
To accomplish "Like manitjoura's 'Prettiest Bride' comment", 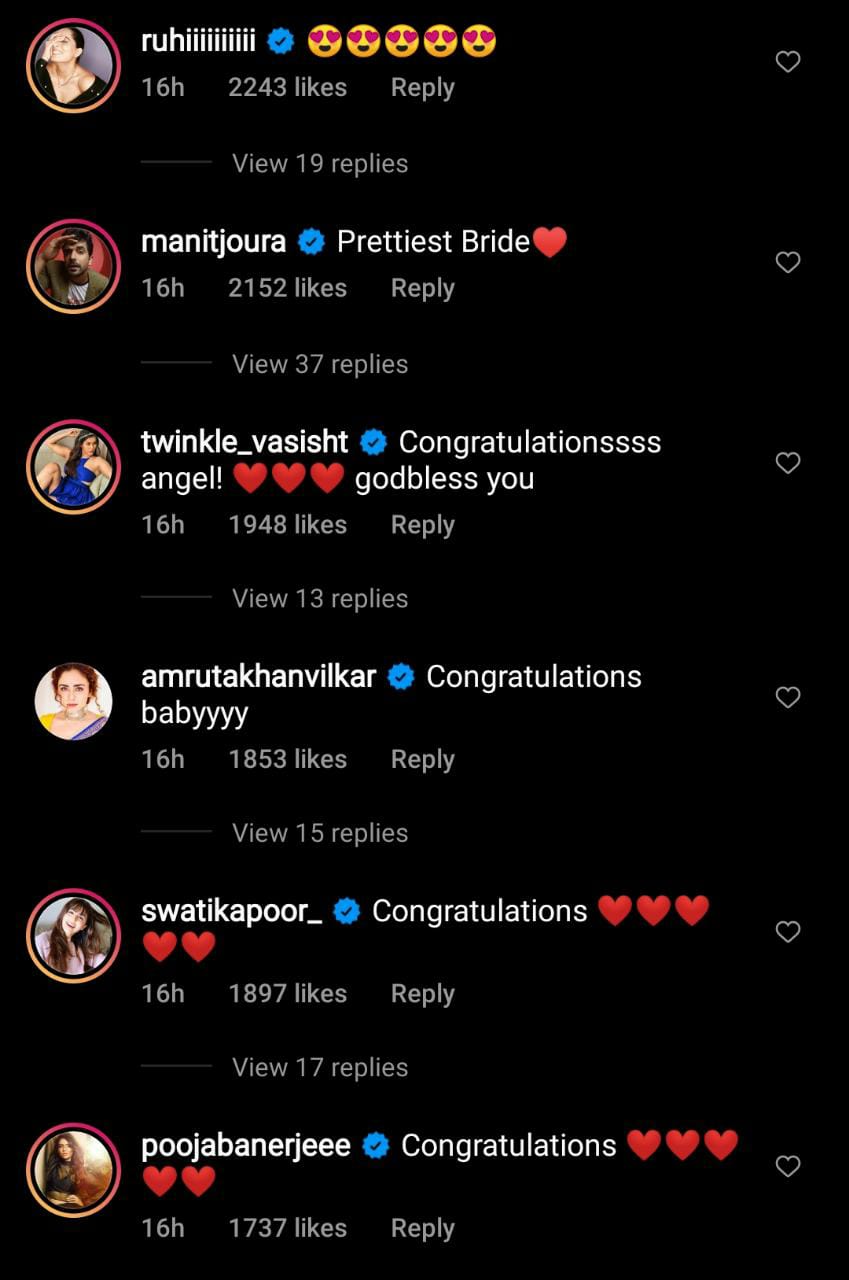I will click(x=787, y=261).
